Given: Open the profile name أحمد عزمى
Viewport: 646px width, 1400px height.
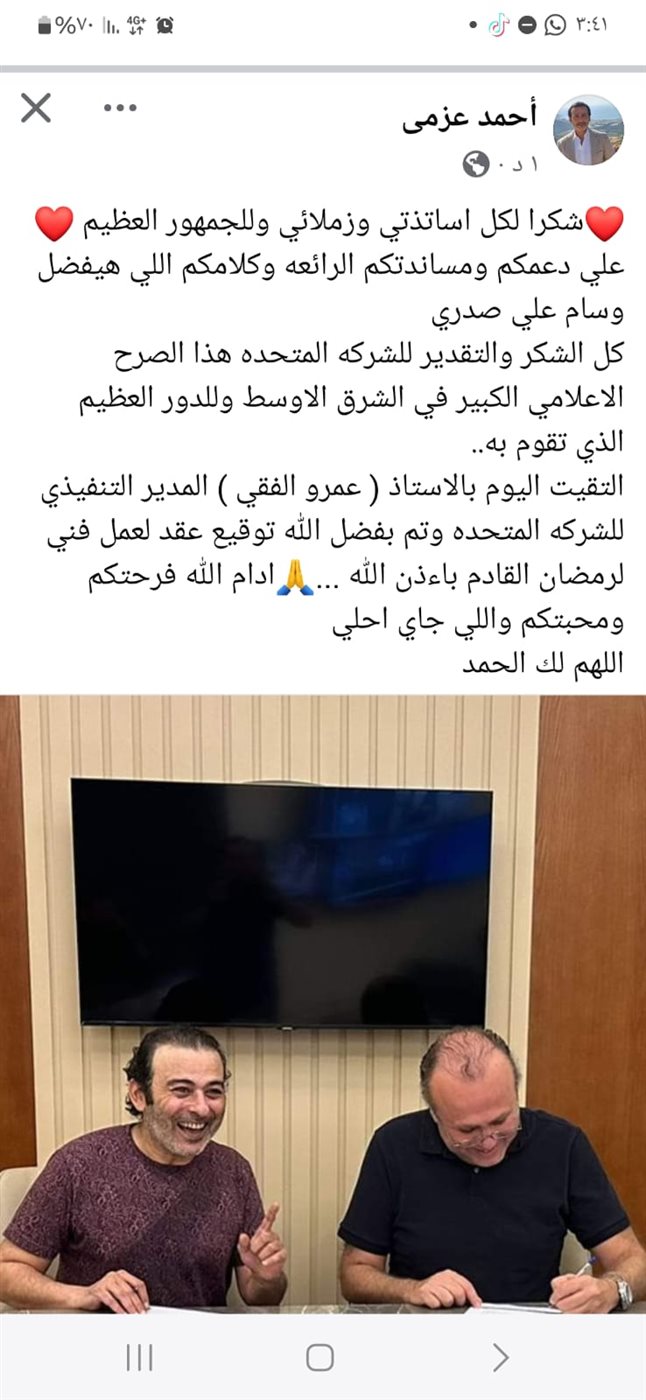Looking at the screenshot, I should pyautogui.click(x=470, y=118).
